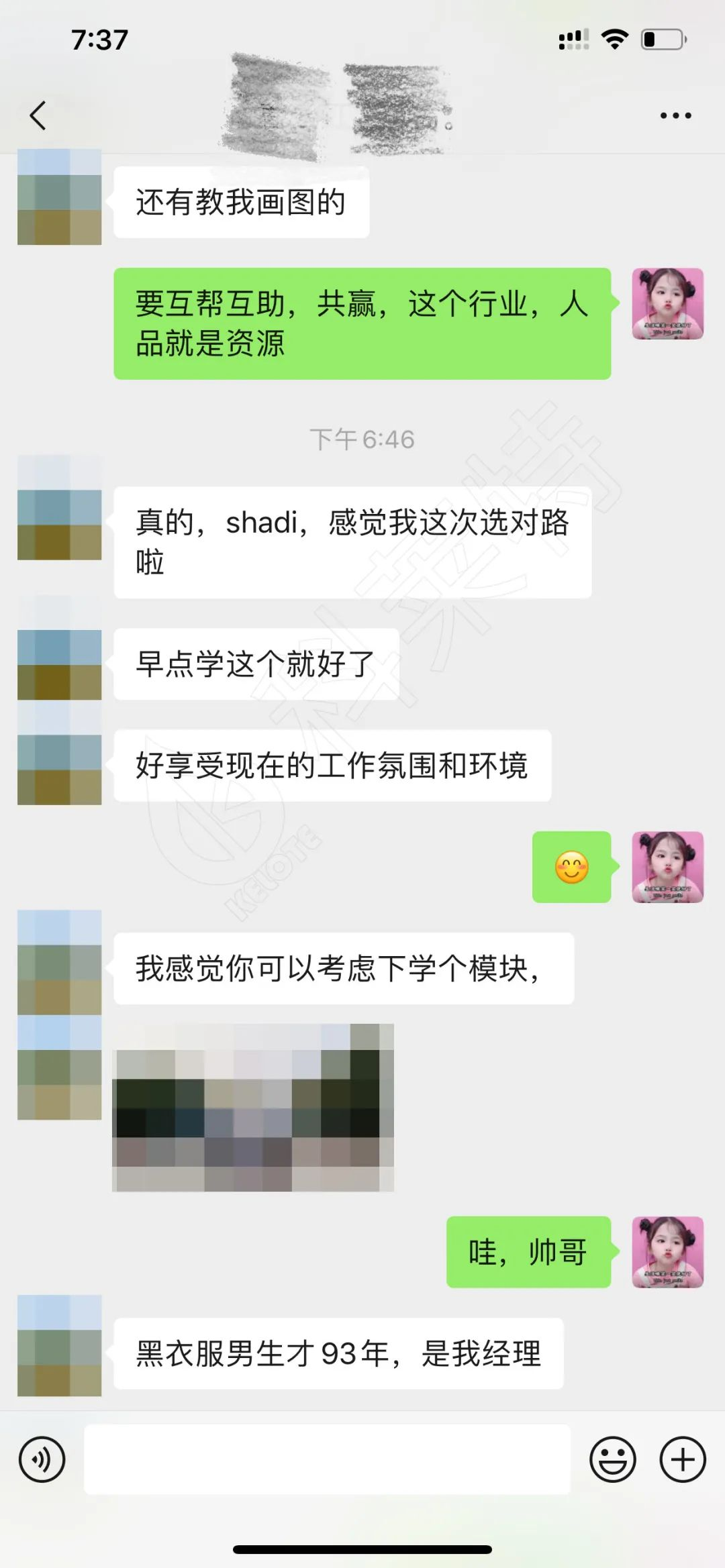Focus the message text field
The image size is (725, 1568).
point(327,1459)
